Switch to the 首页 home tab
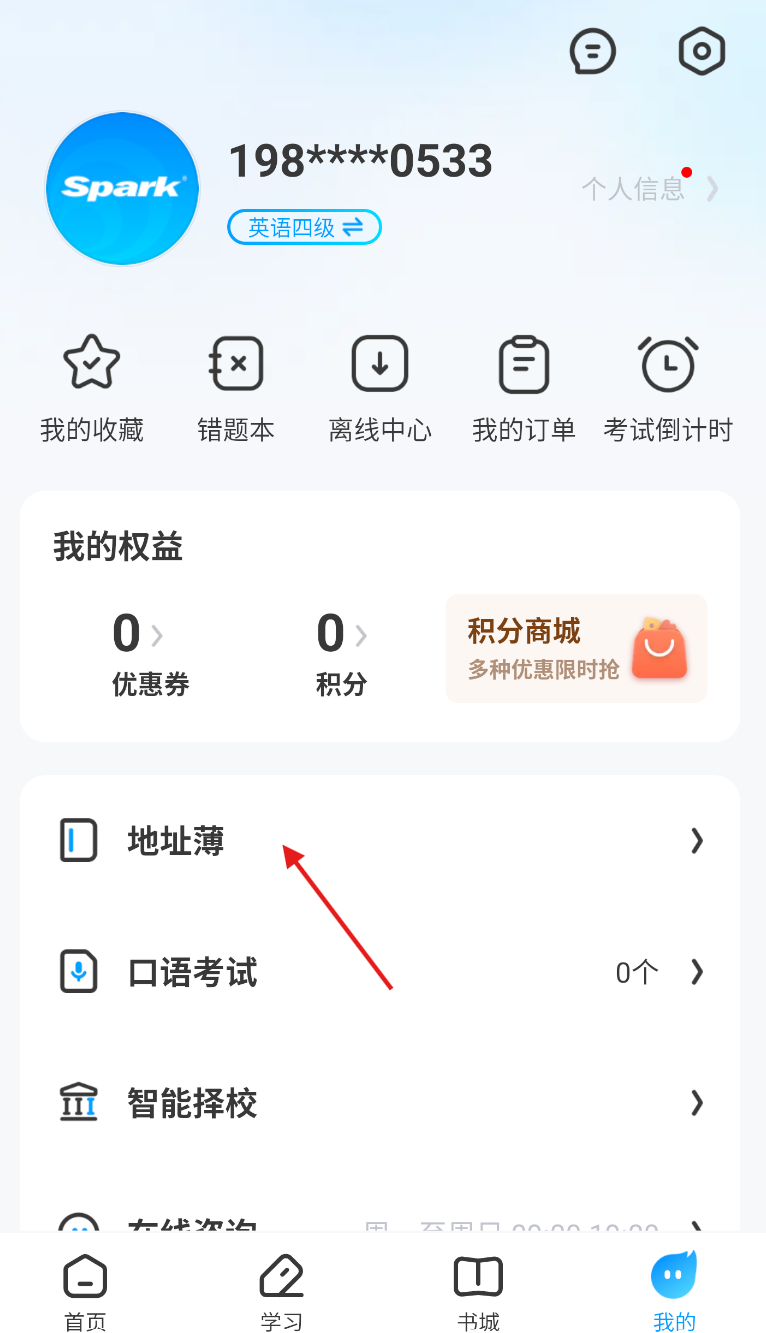 (85, 1293)
